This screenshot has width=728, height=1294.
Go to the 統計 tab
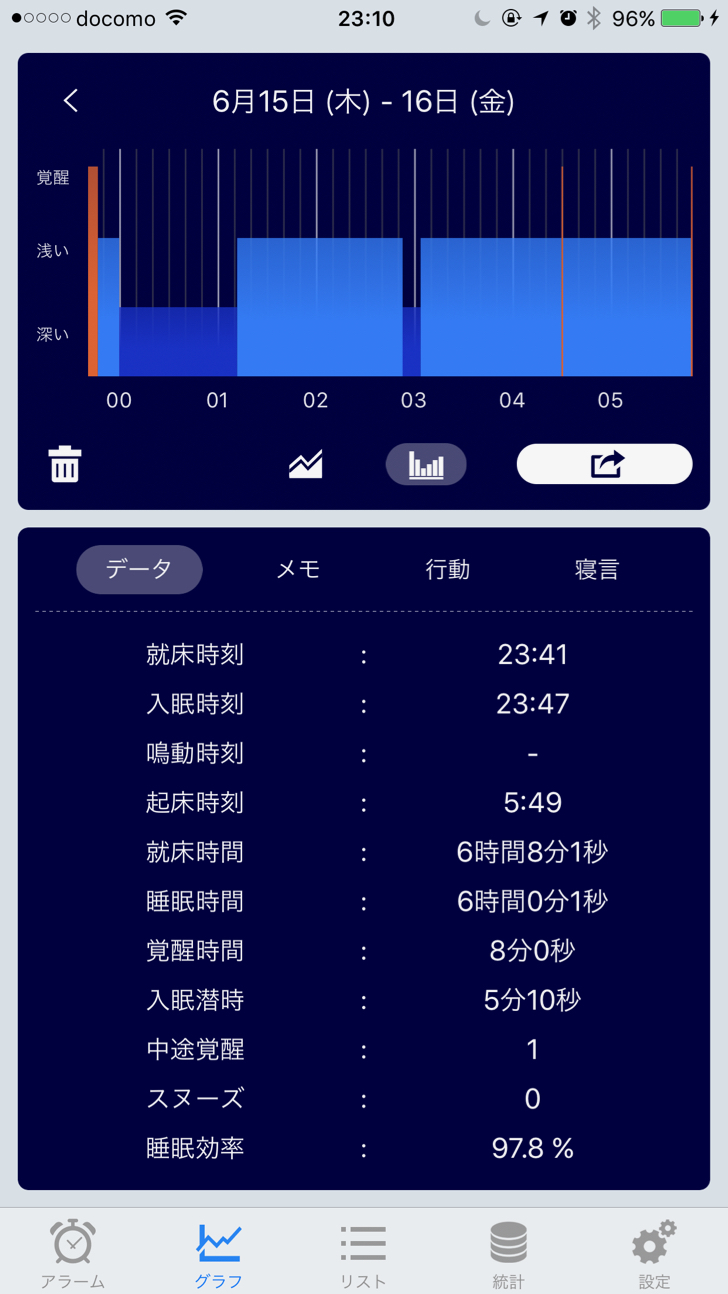(x=508, y=1251)
